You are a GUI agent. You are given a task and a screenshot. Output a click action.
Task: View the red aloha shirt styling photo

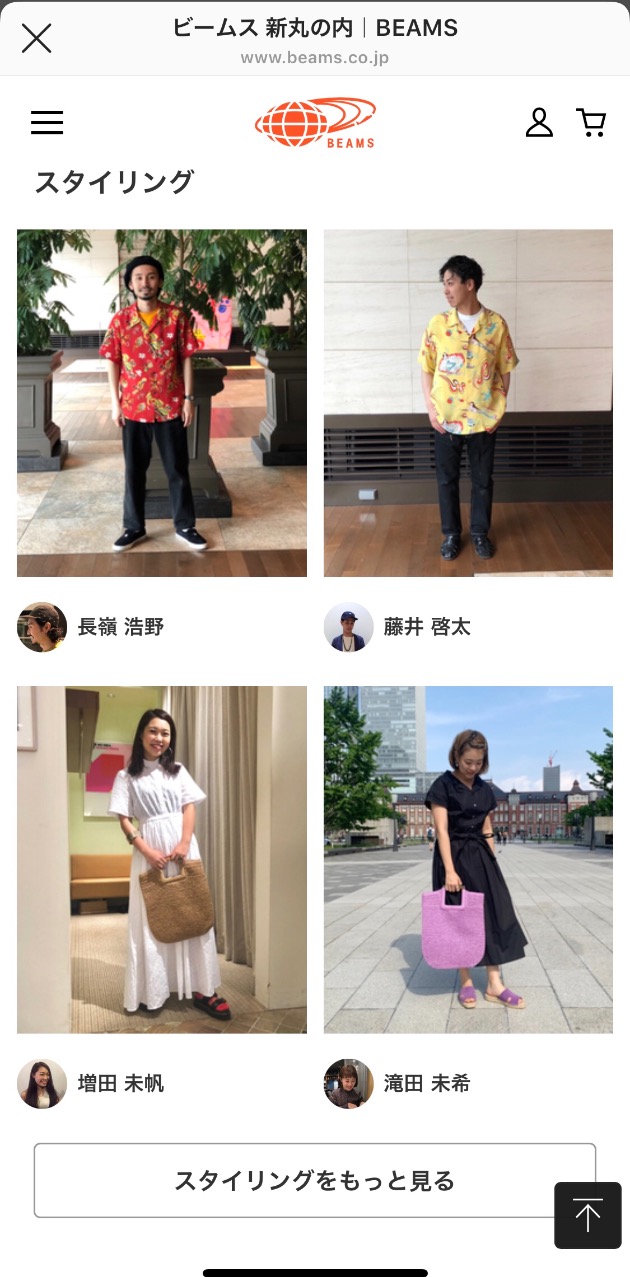pyautogui.click(x=162, y=403)
